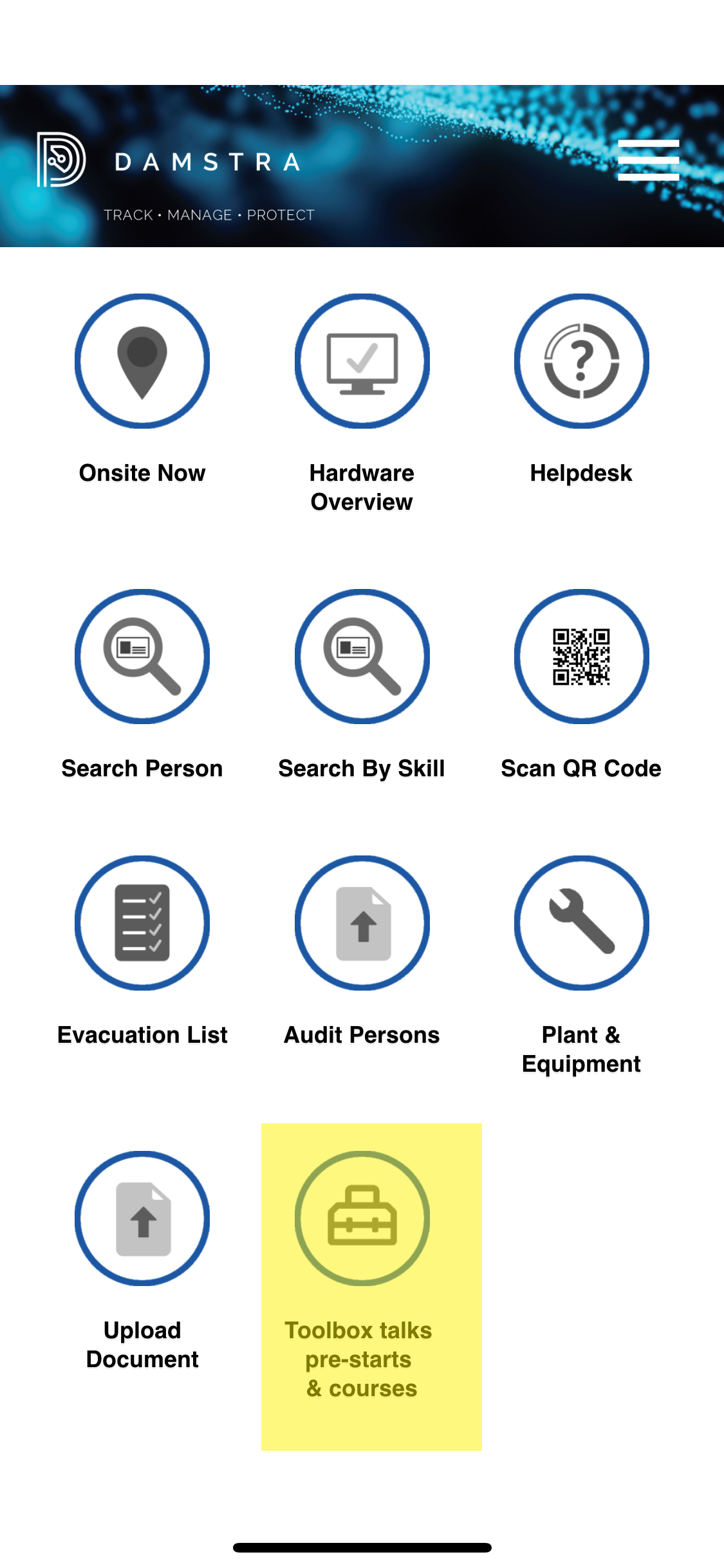Open the highlighted toolbox icon
Image resolution: width=724 pixels, height=1568 pixels.
(362, 1219)
